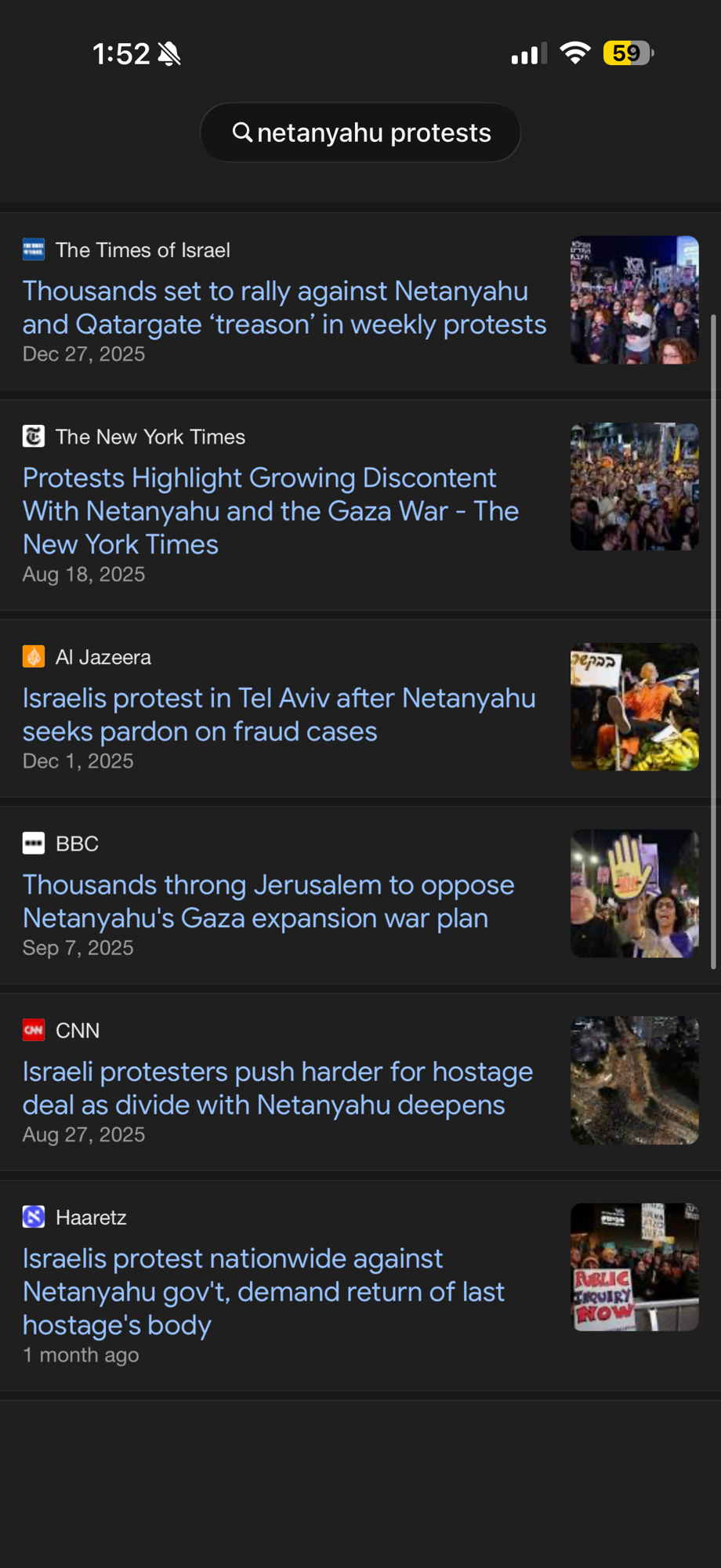Tap the Times of Israel article thumbnail

(634, 299)
